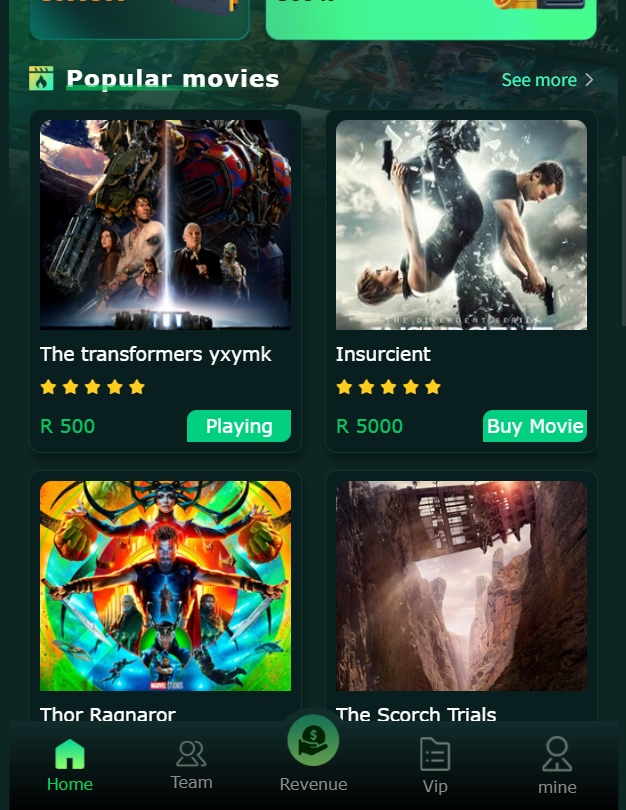Buy Movie Insurcient for R 5000
This screenshot has width=626, height=810.
535,426
